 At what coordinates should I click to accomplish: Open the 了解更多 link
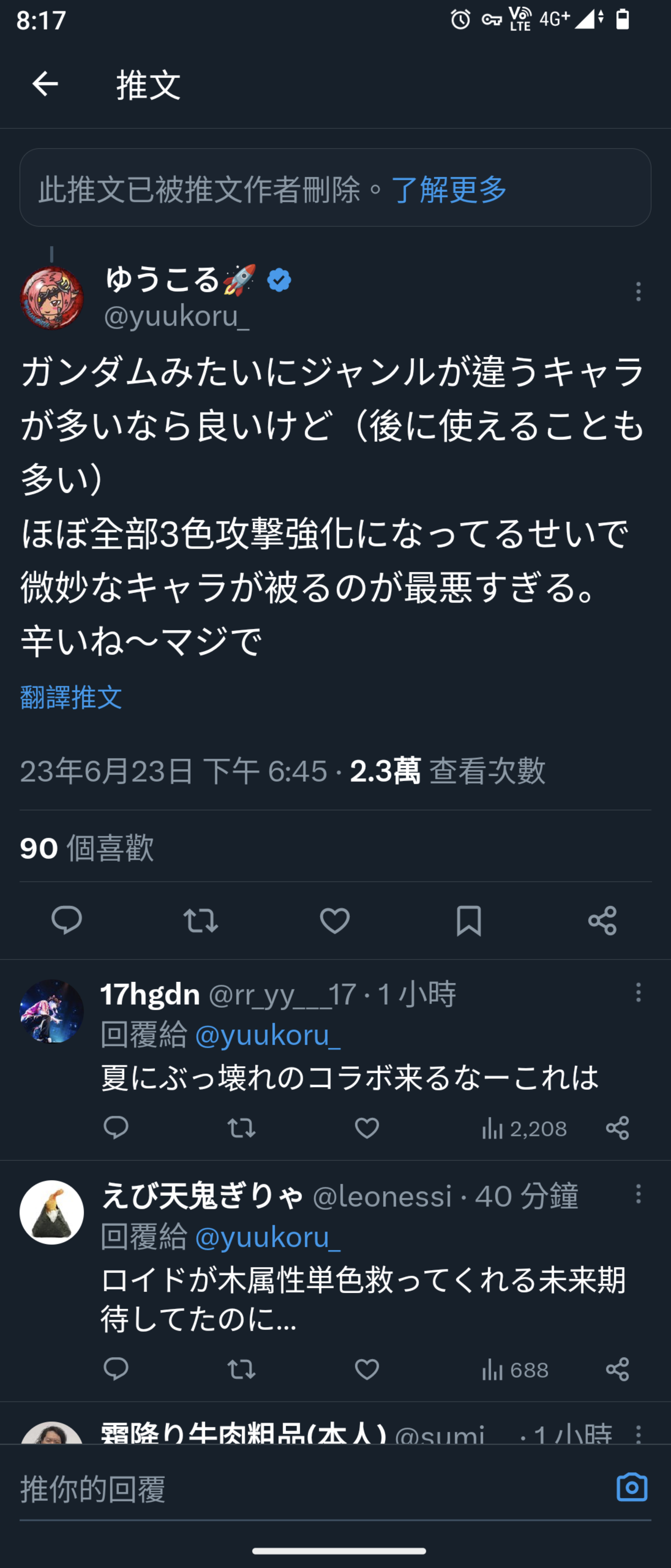tap(448, 189)
